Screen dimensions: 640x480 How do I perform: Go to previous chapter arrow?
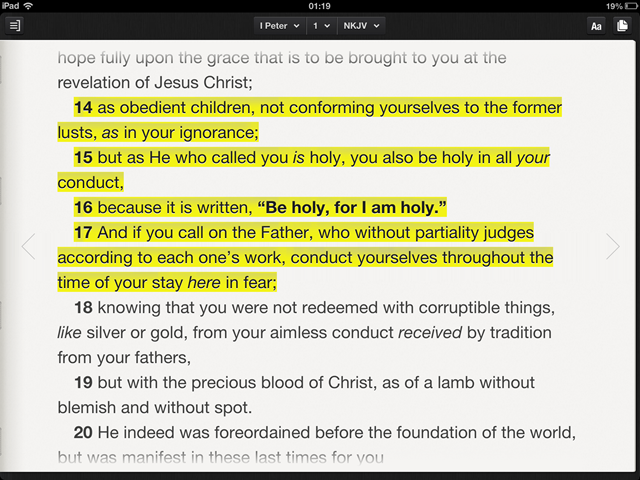pyautogui.click(x=28, y=246)
